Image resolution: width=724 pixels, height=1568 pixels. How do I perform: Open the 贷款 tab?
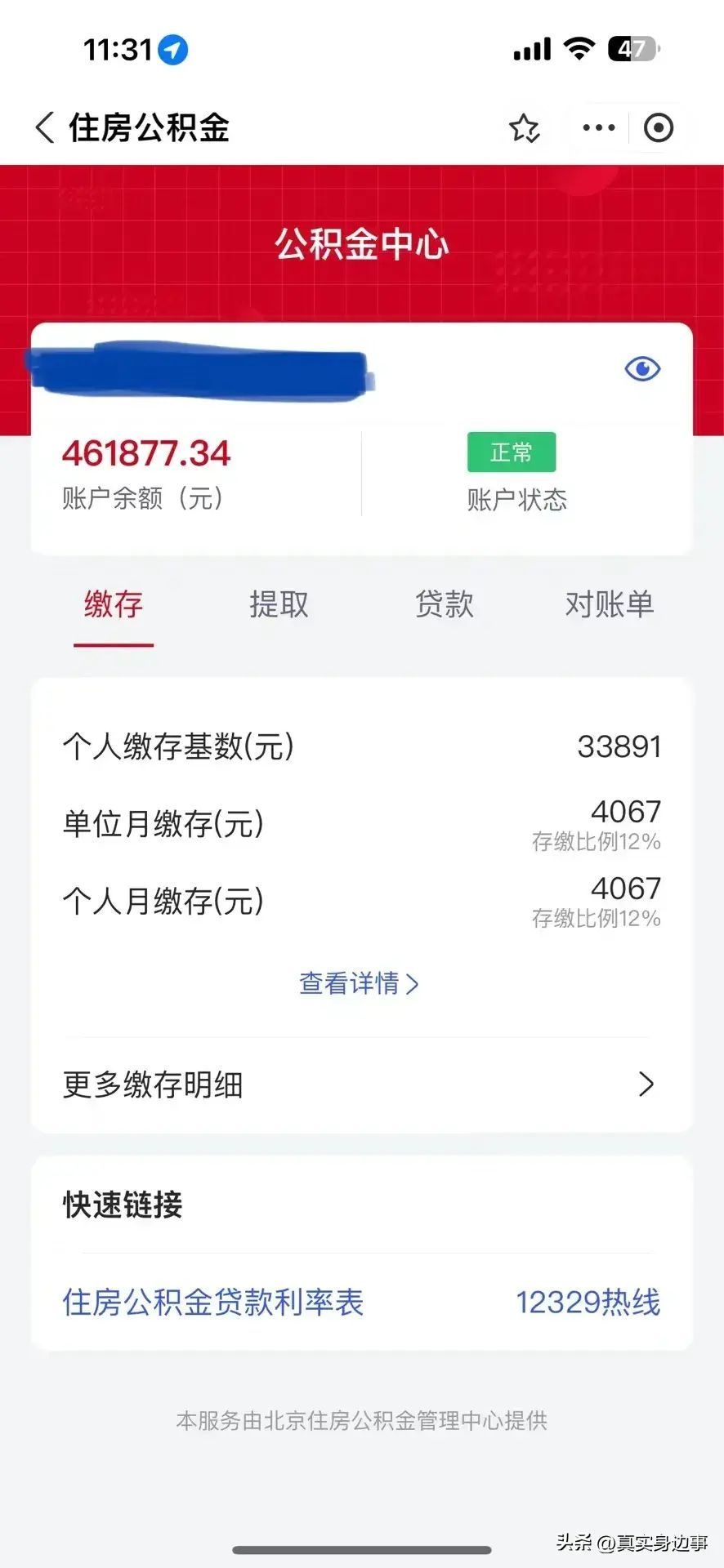pos(445,605)
